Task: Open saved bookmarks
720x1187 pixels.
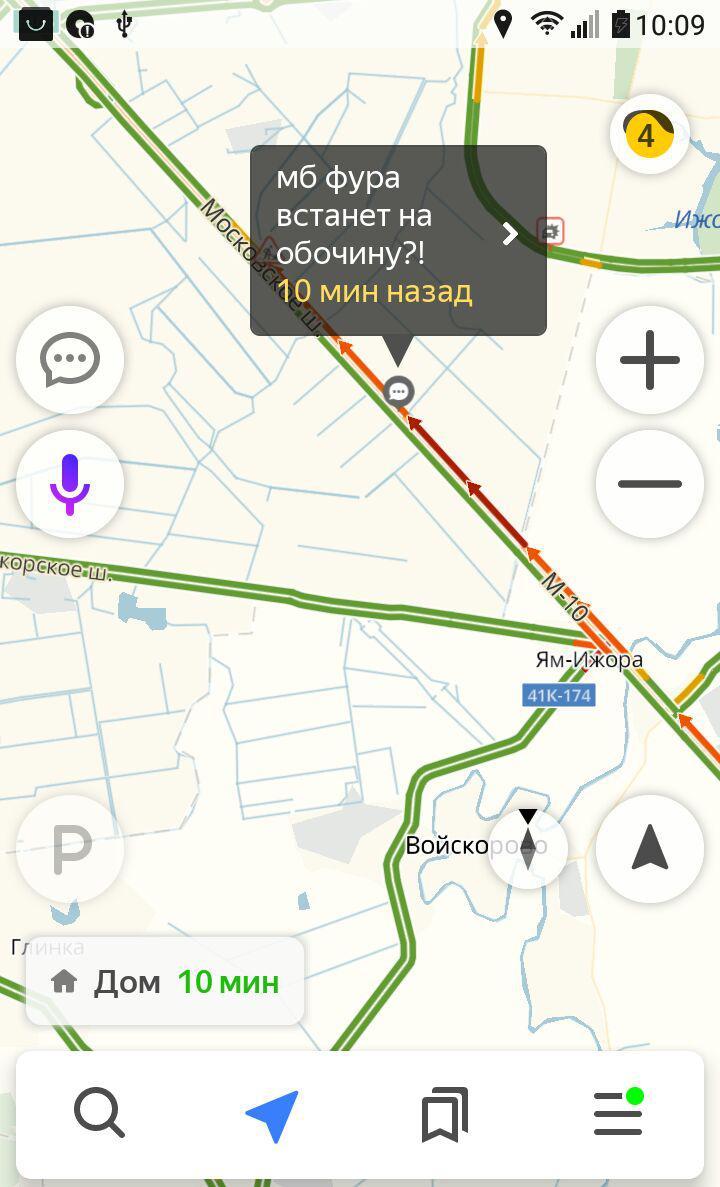Action: click(x=445, y=1114)
